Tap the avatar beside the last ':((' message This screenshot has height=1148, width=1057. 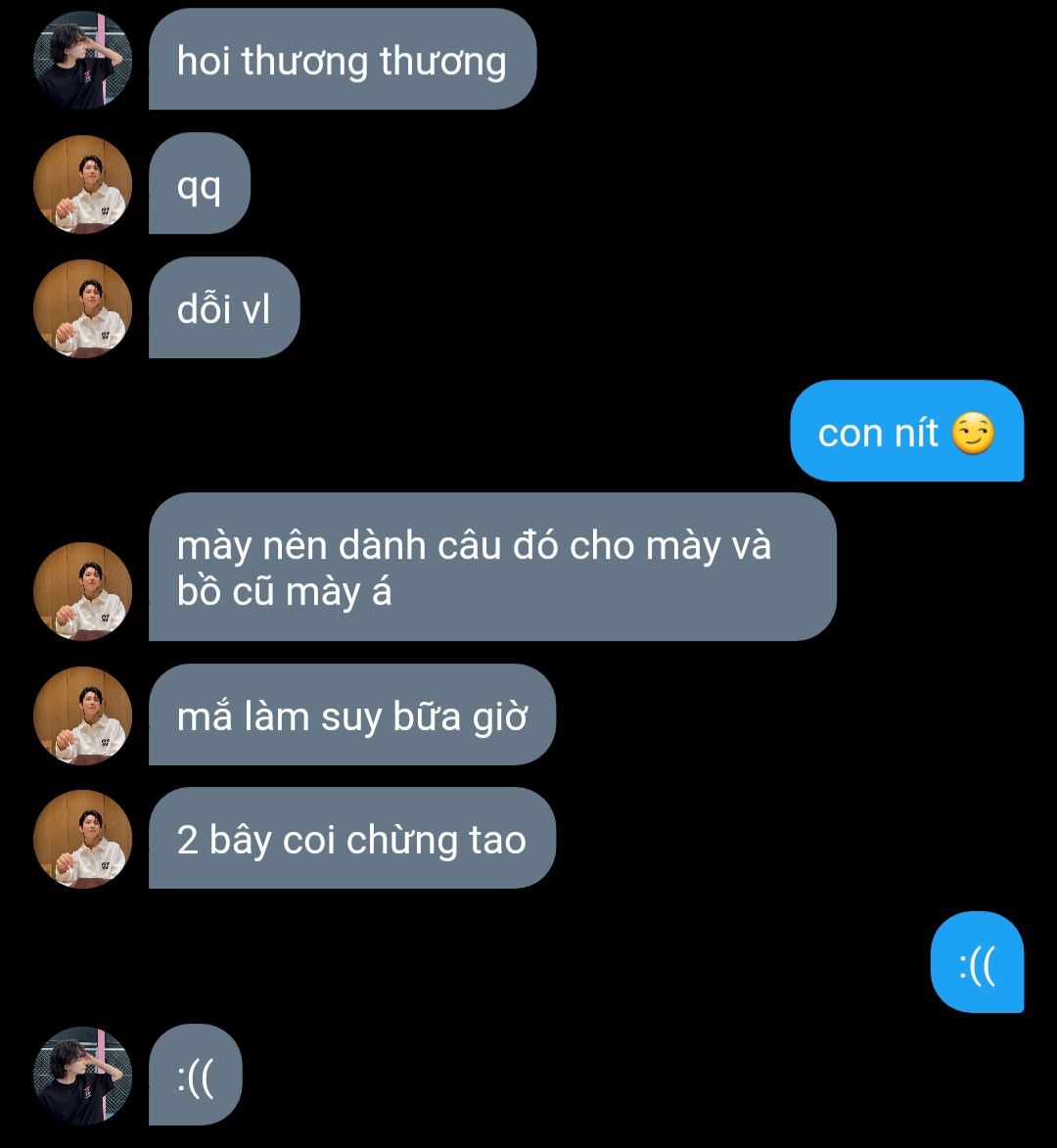pos(82,1076)
